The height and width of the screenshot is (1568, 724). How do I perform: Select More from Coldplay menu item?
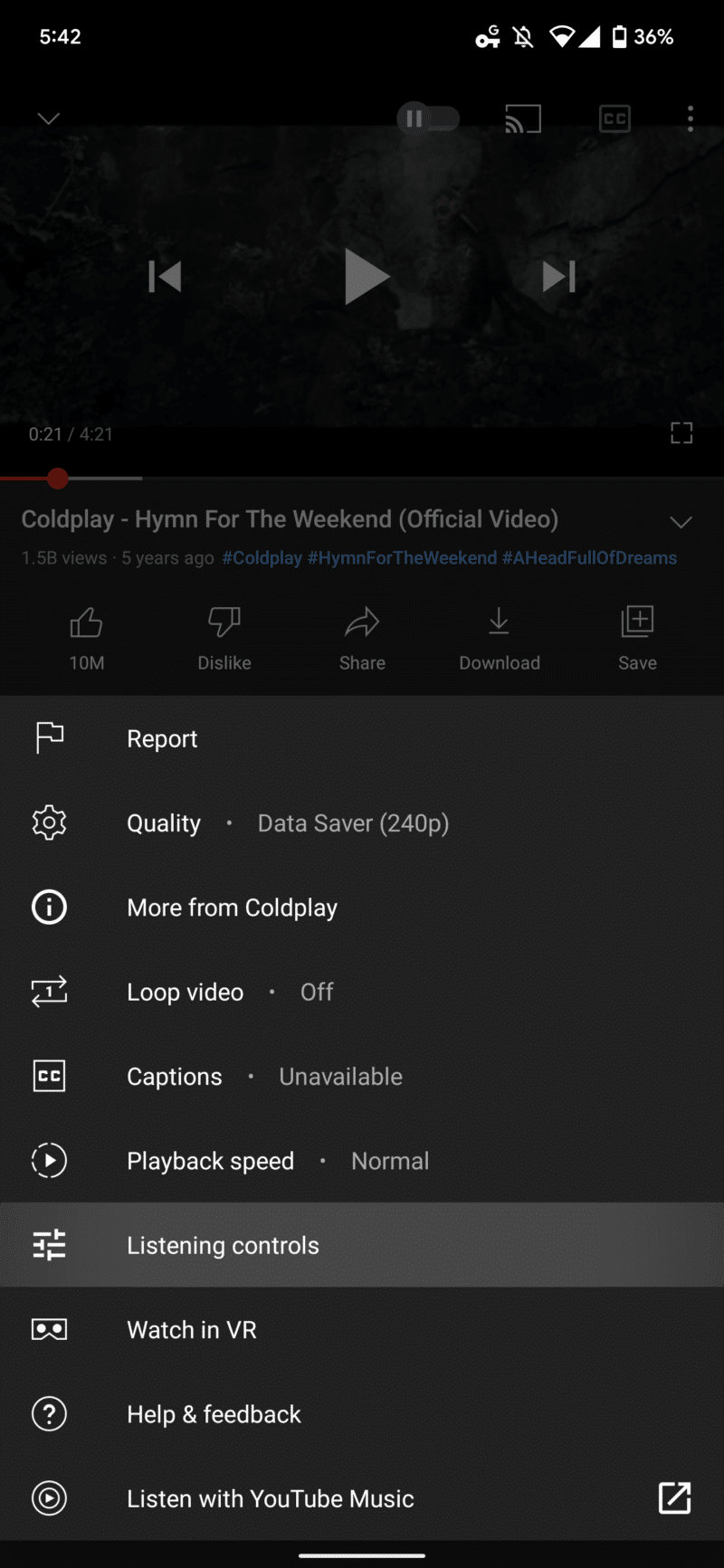pyautogui.click(x=232, y=907)
